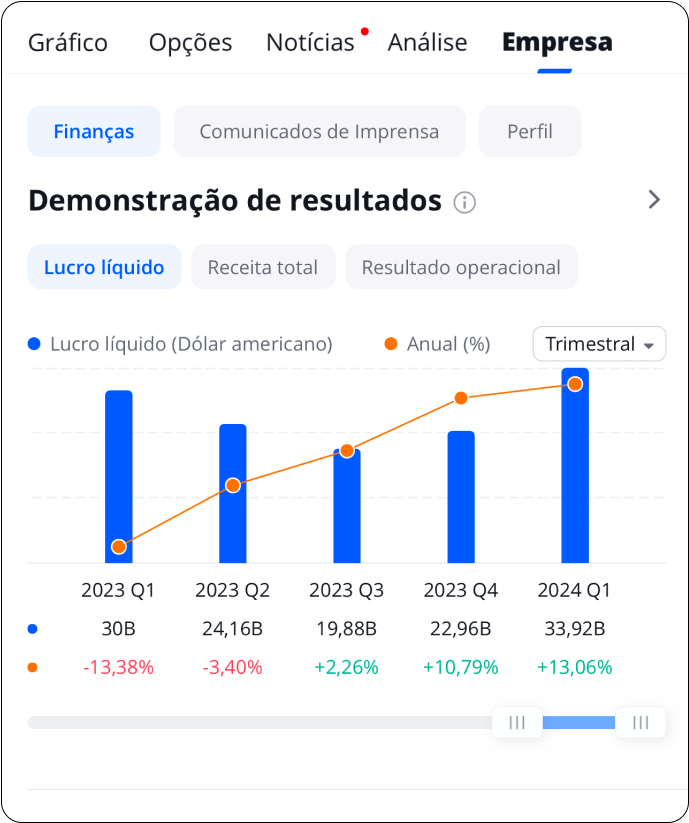
Task: Tap the 2024 Q1 bar in the chart
Action: pos(575,466)
